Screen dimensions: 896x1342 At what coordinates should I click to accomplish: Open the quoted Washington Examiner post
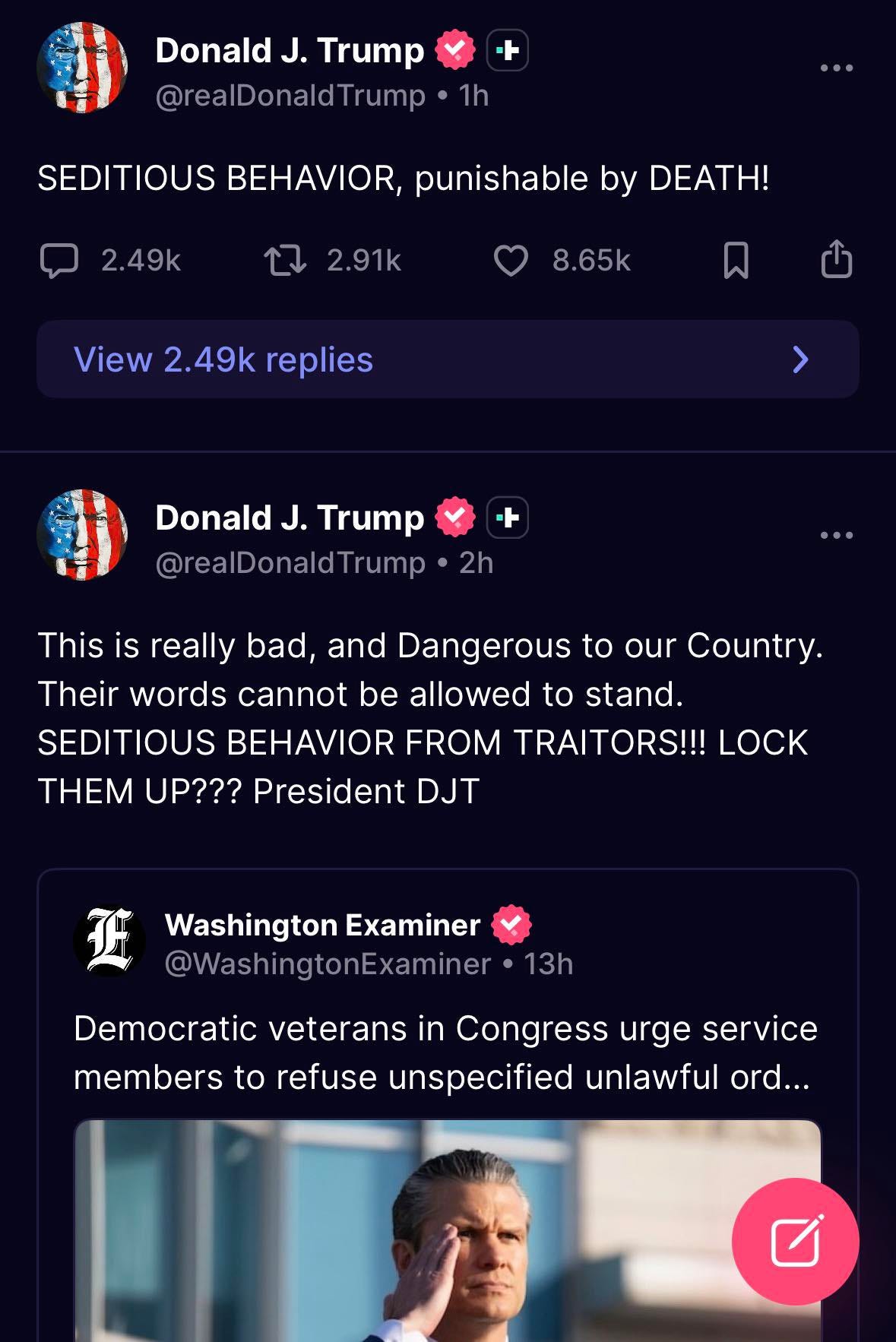[x=447, y=1052]
